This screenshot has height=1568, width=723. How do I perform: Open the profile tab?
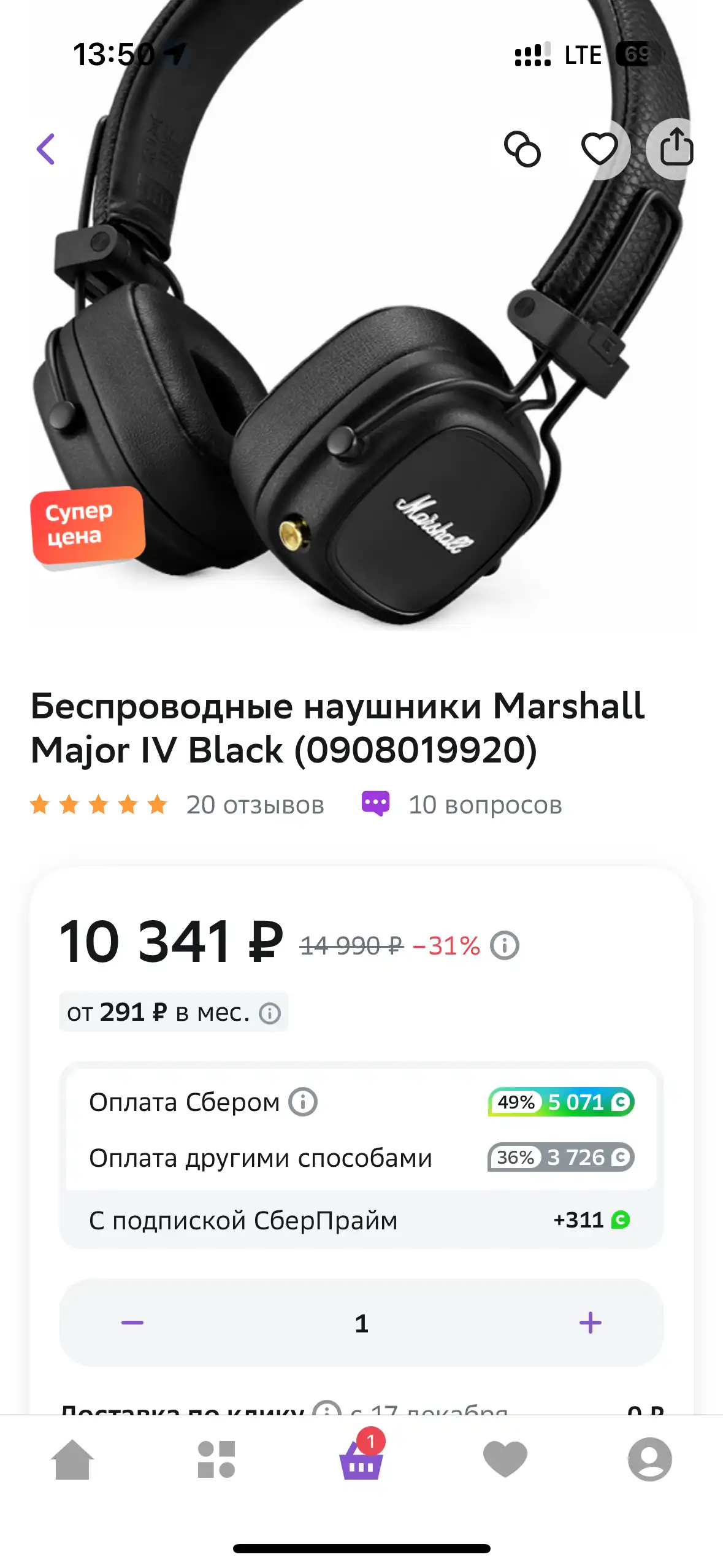pos(650,1459)
